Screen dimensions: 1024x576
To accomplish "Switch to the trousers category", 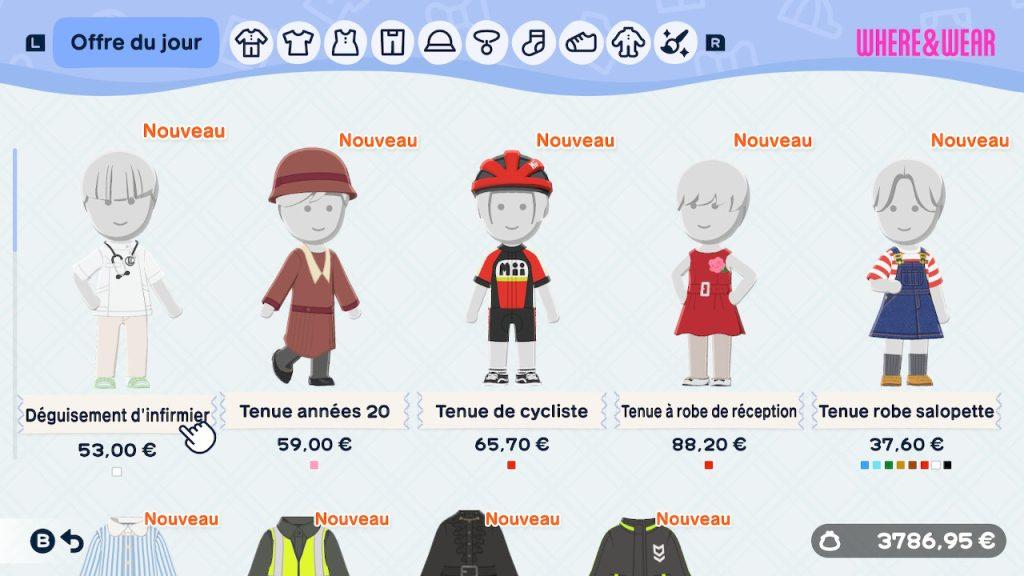I will 392,43.
